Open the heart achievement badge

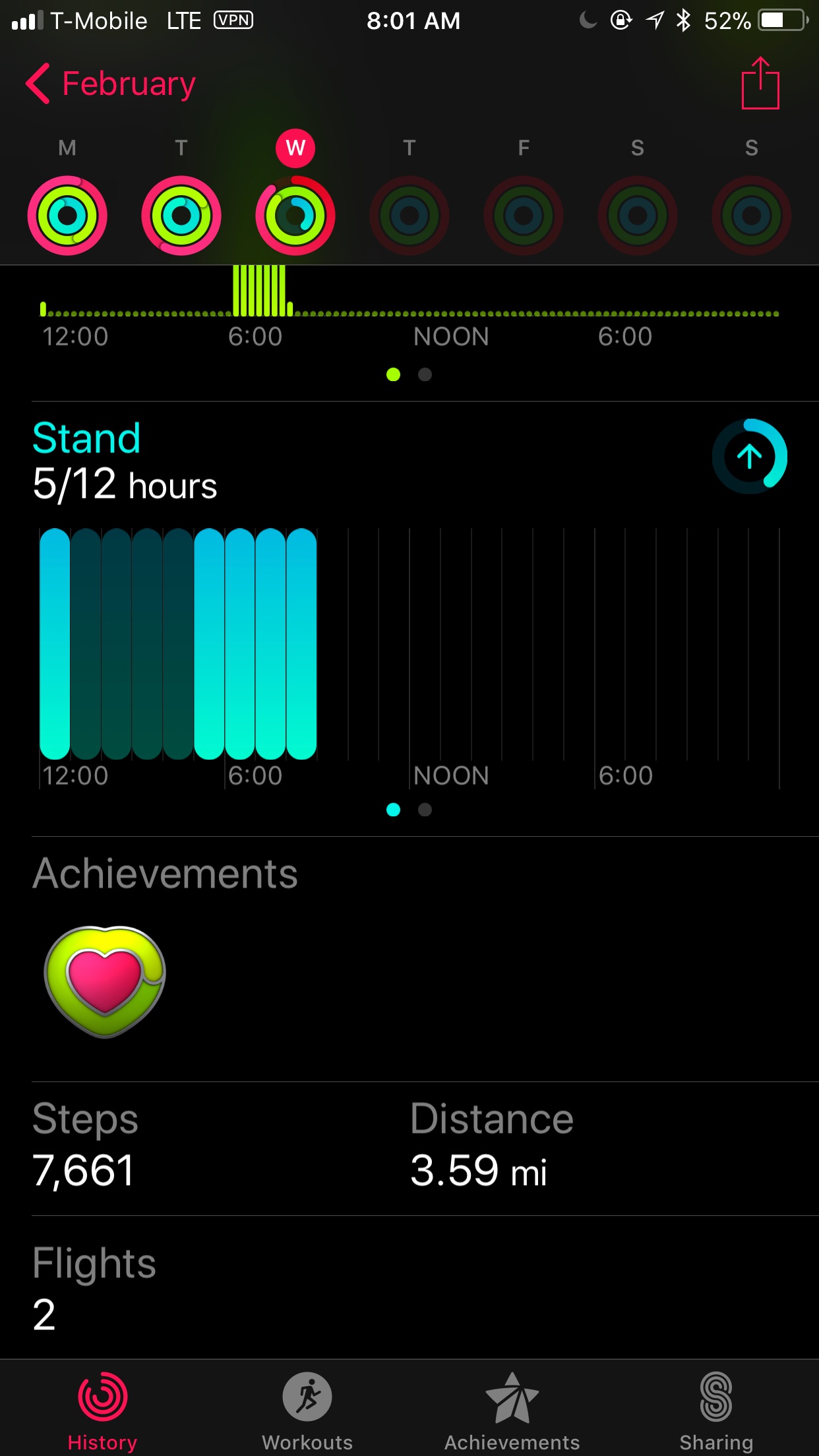tap(105, 981)
